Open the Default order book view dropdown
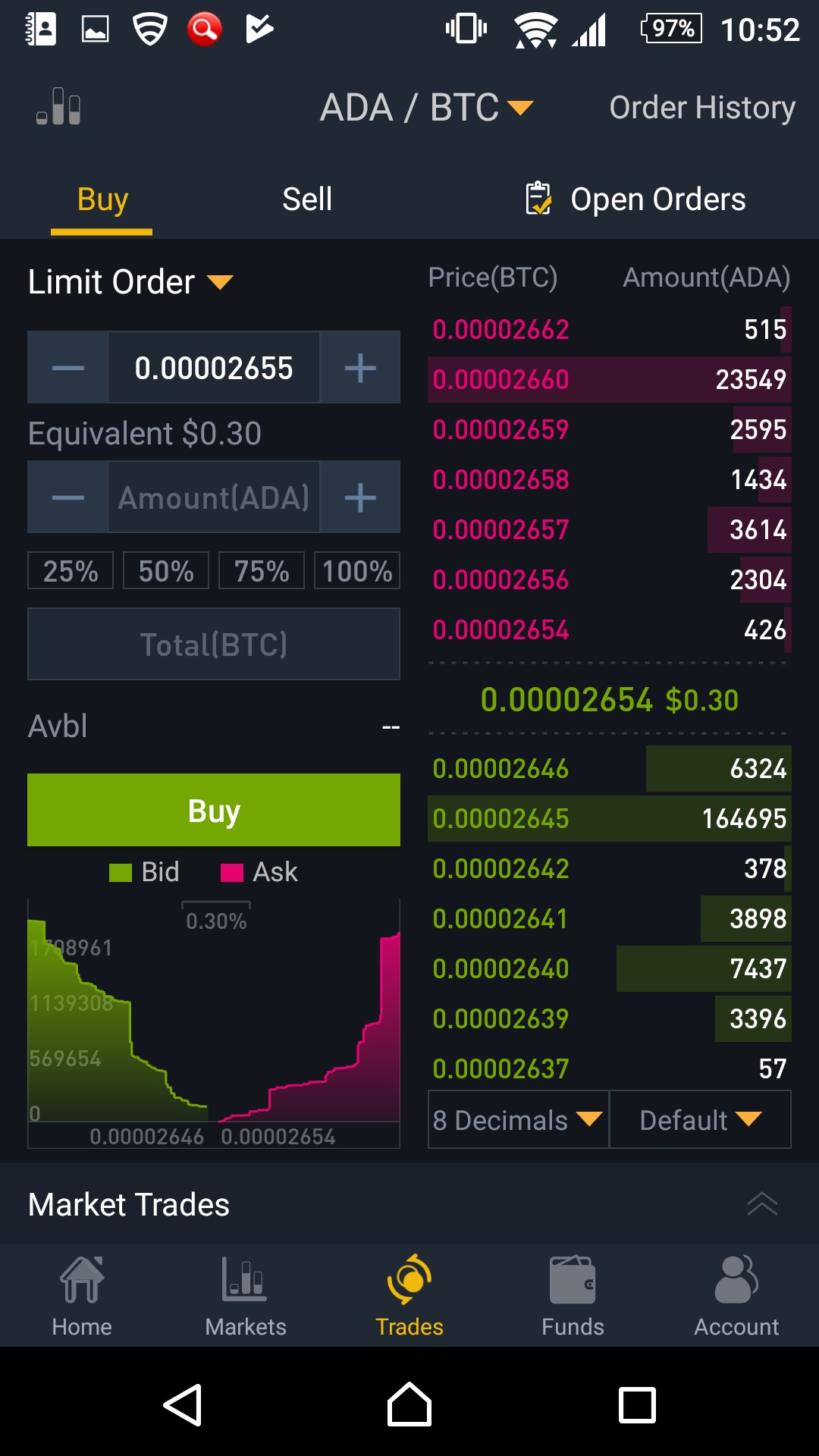 tap(700, 1119)
